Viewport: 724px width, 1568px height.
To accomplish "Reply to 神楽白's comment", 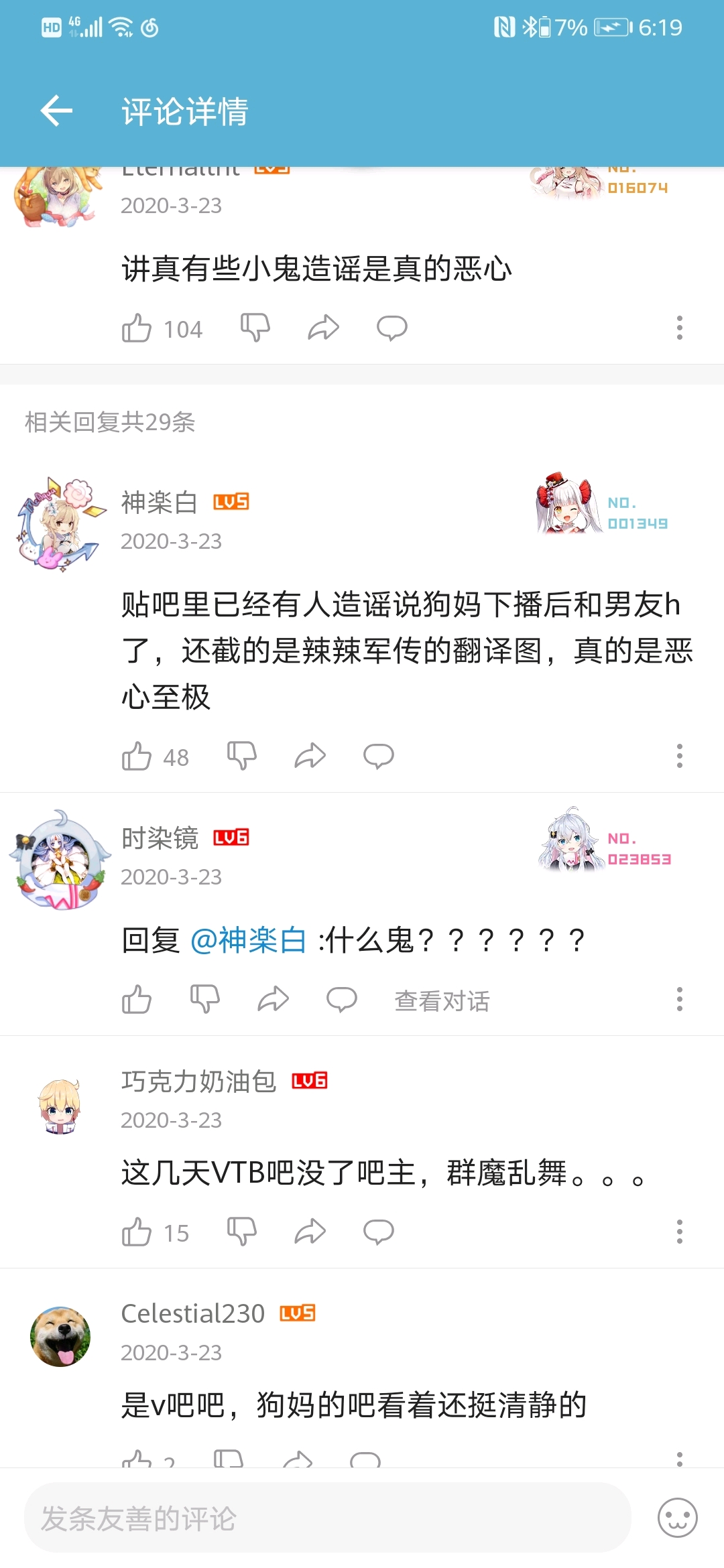I will [x=378, y=756].
